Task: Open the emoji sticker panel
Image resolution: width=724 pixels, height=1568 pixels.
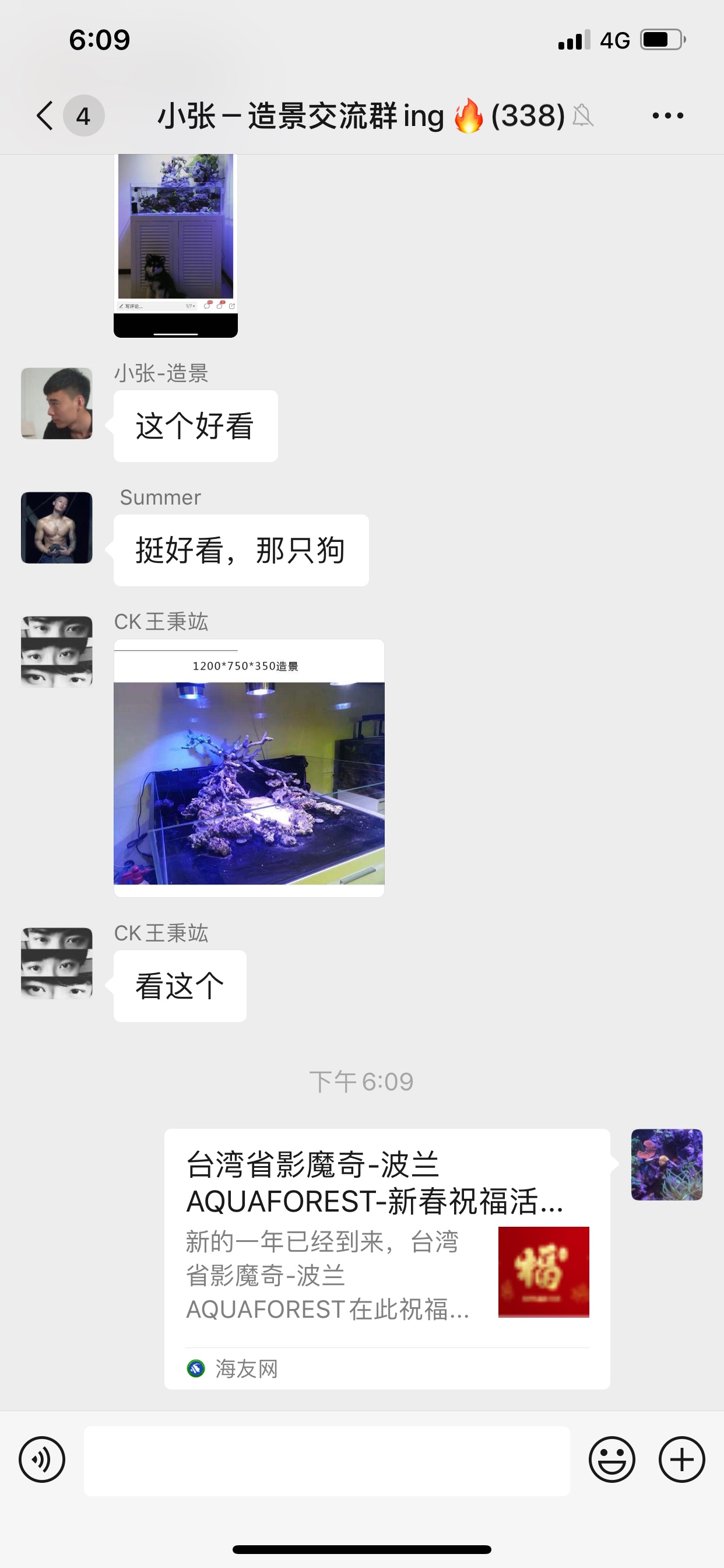Action: (611, 1459)
